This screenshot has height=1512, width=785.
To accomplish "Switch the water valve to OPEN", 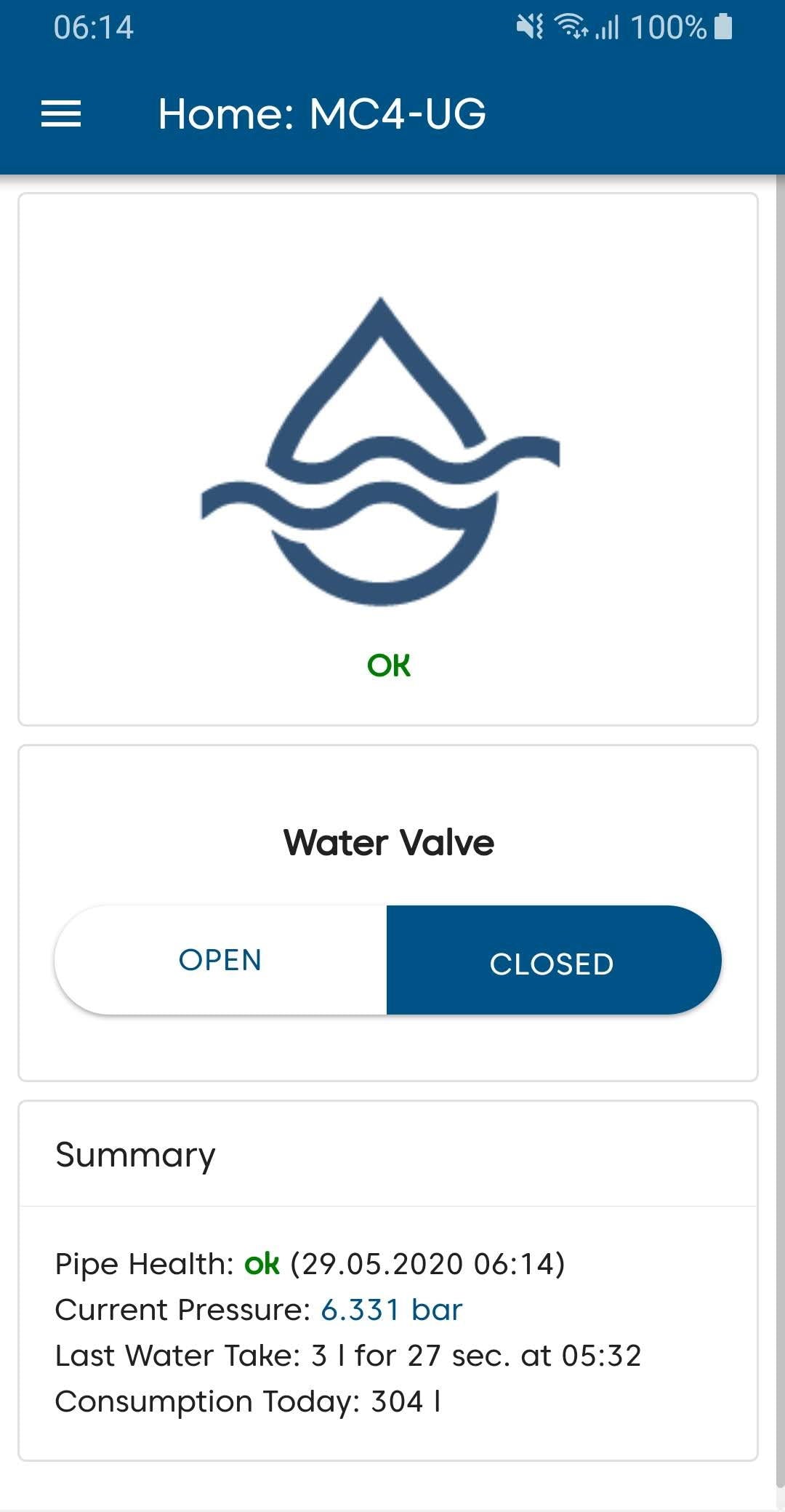I will pos(220,960).
